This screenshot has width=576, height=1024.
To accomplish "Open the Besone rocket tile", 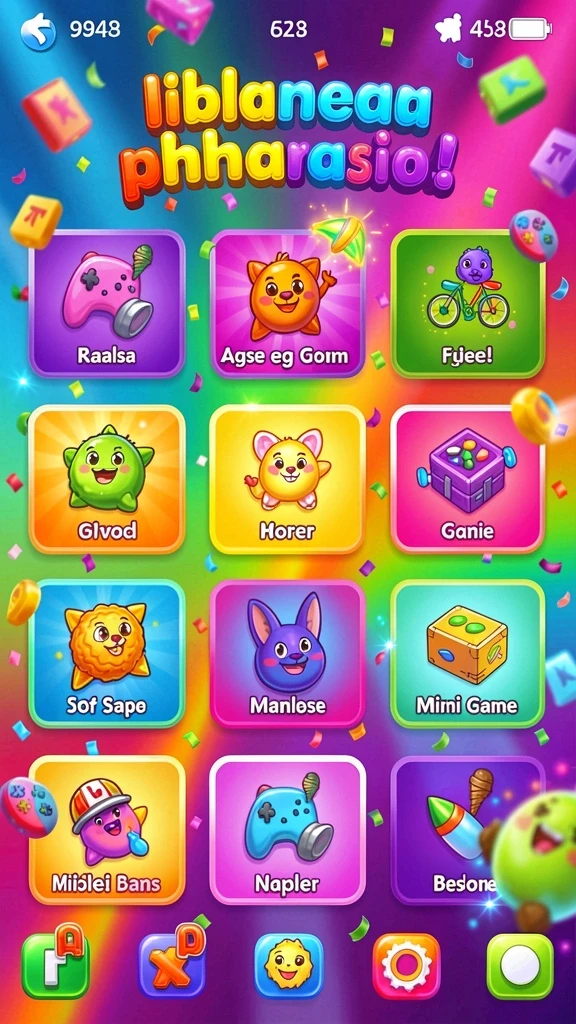I will coord(468,830).
